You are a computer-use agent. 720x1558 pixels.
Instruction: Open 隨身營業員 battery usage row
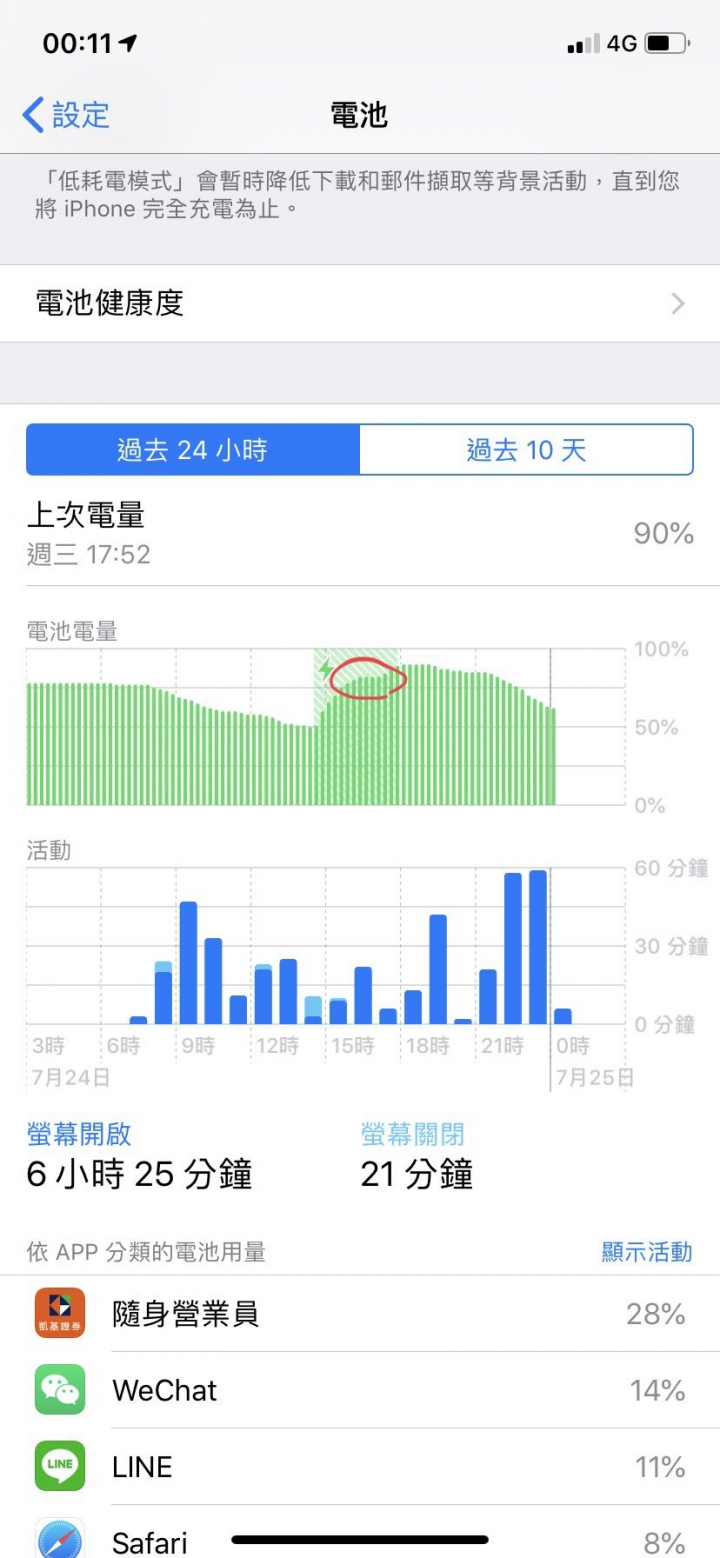click(360, 1314)
